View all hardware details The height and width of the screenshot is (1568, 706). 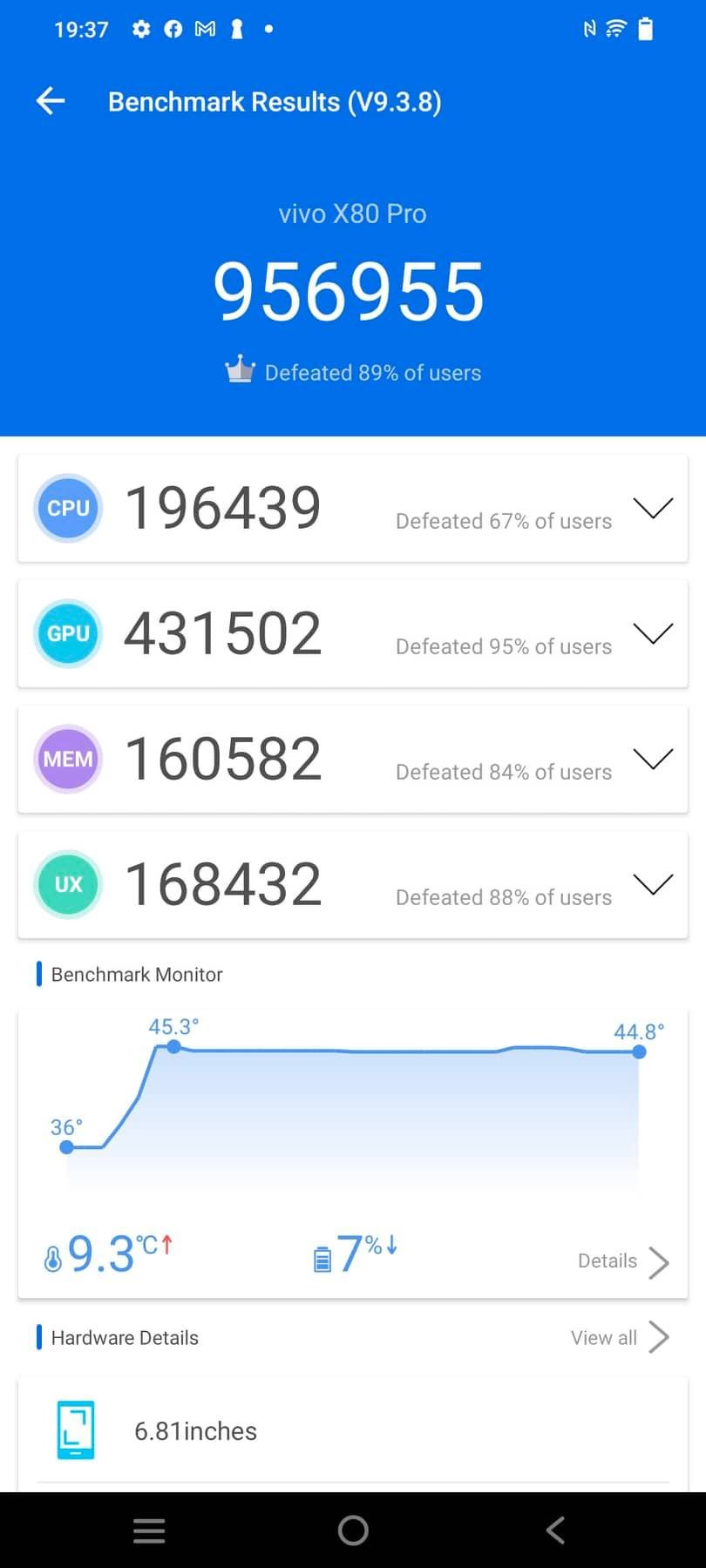619,1337
